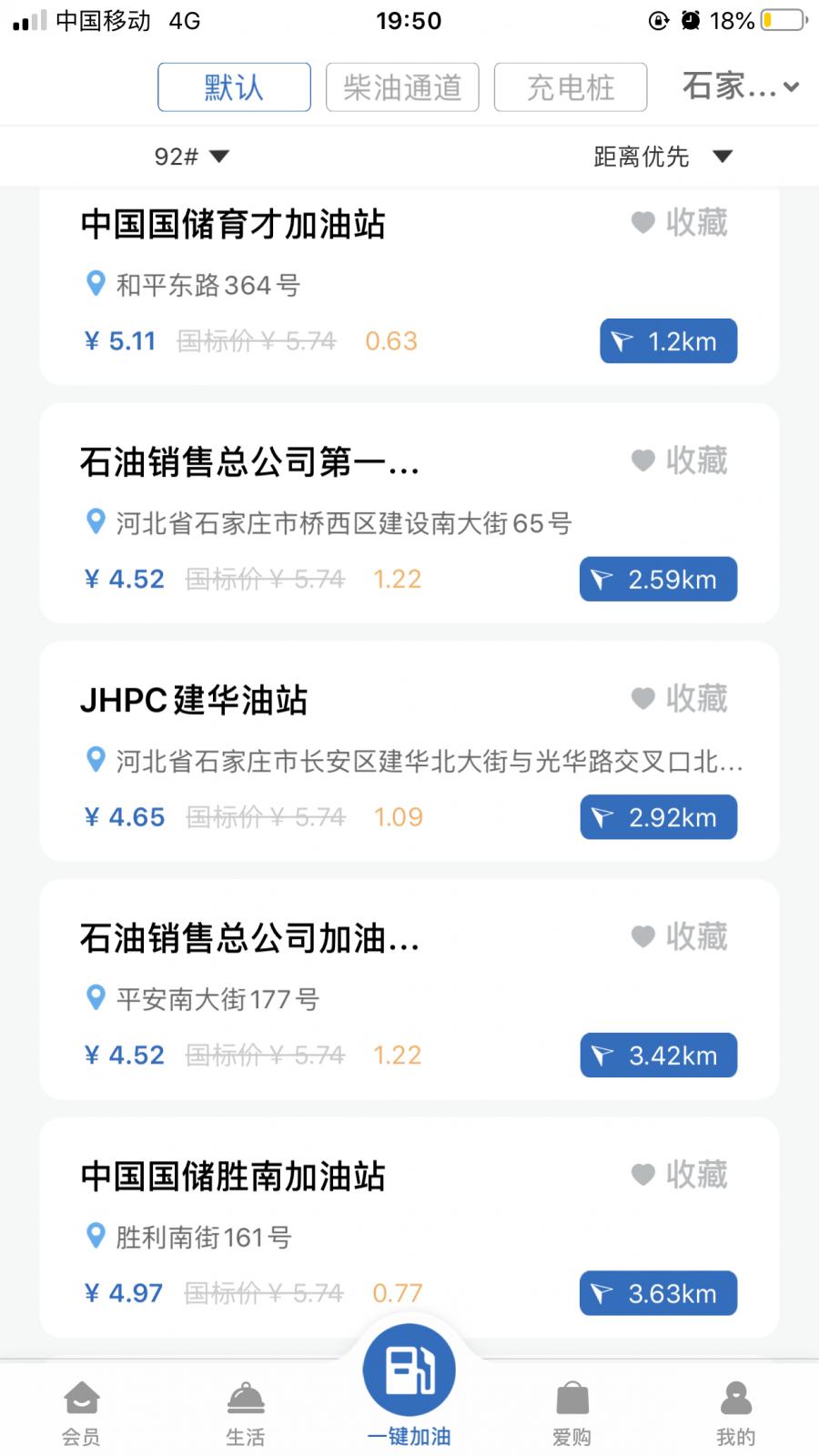
Task: Select the 充电桩 tab
Action: tap(570, 86)
